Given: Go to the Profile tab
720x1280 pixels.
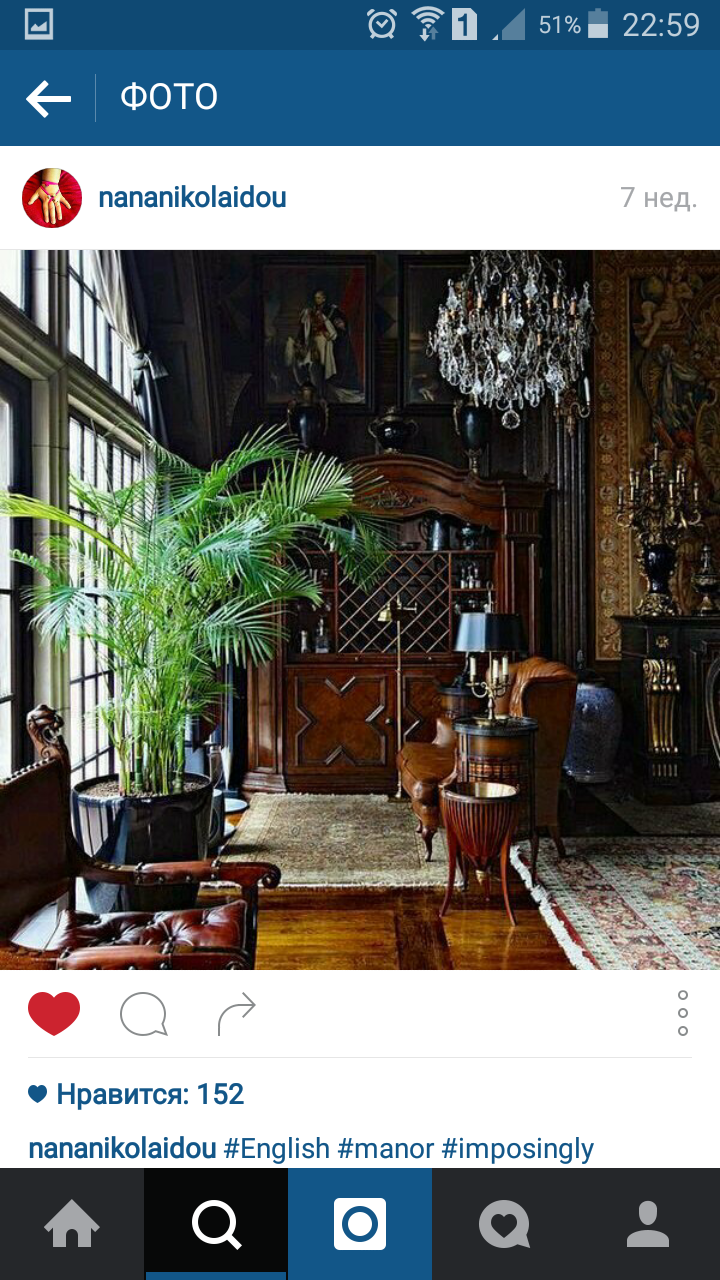Looking at the screenshot, I should 648,1224.
